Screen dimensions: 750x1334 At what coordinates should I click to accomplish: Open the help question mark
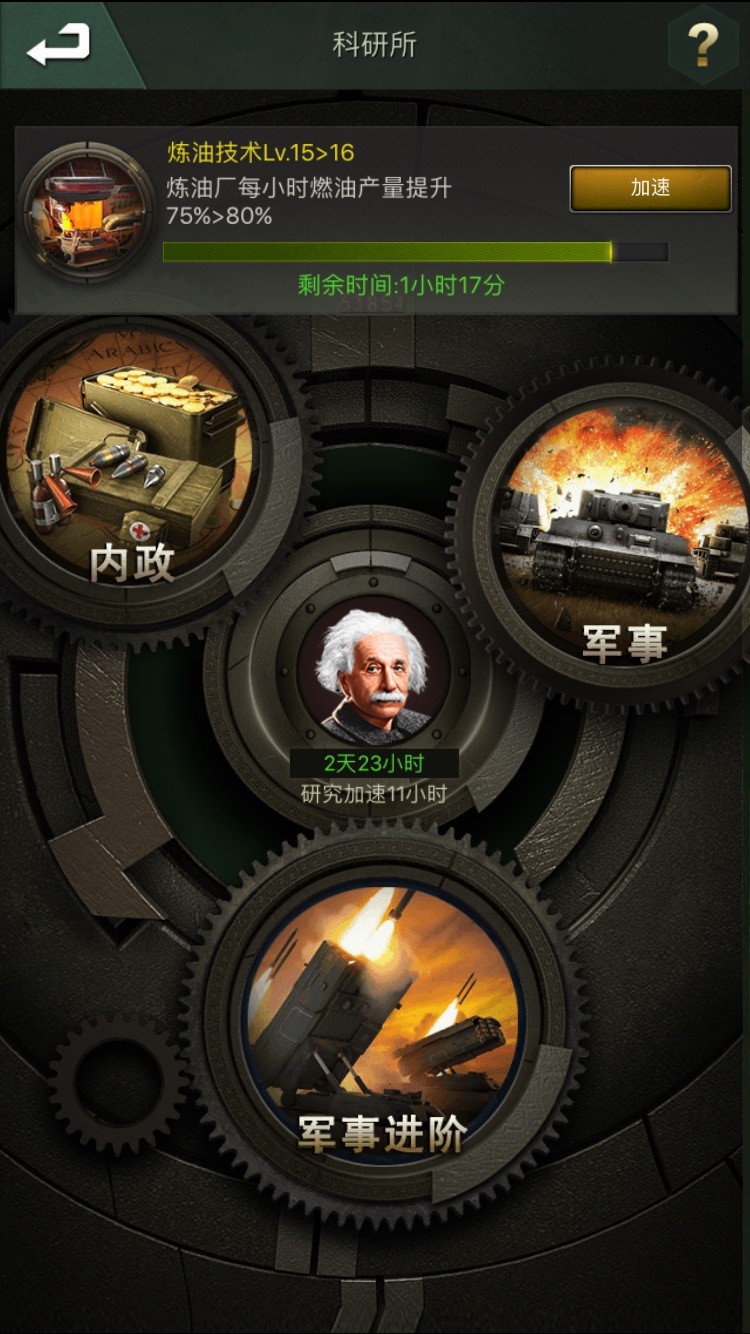coord(703,45)
